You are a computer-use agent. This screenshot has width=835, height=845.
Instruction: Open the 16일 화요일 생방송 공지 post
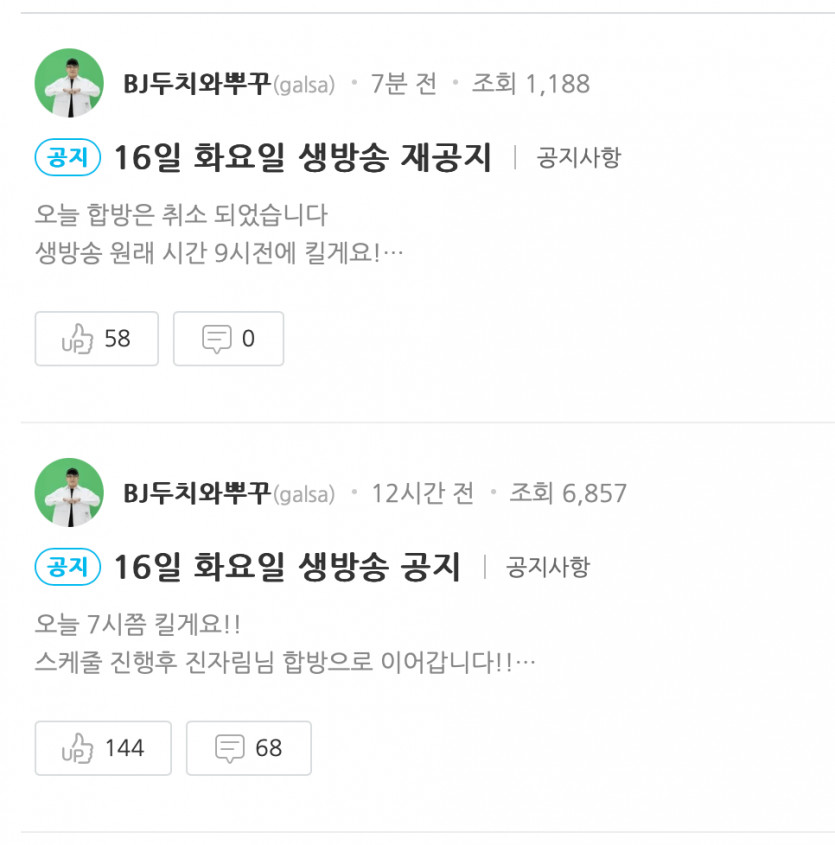pos(286,568)
